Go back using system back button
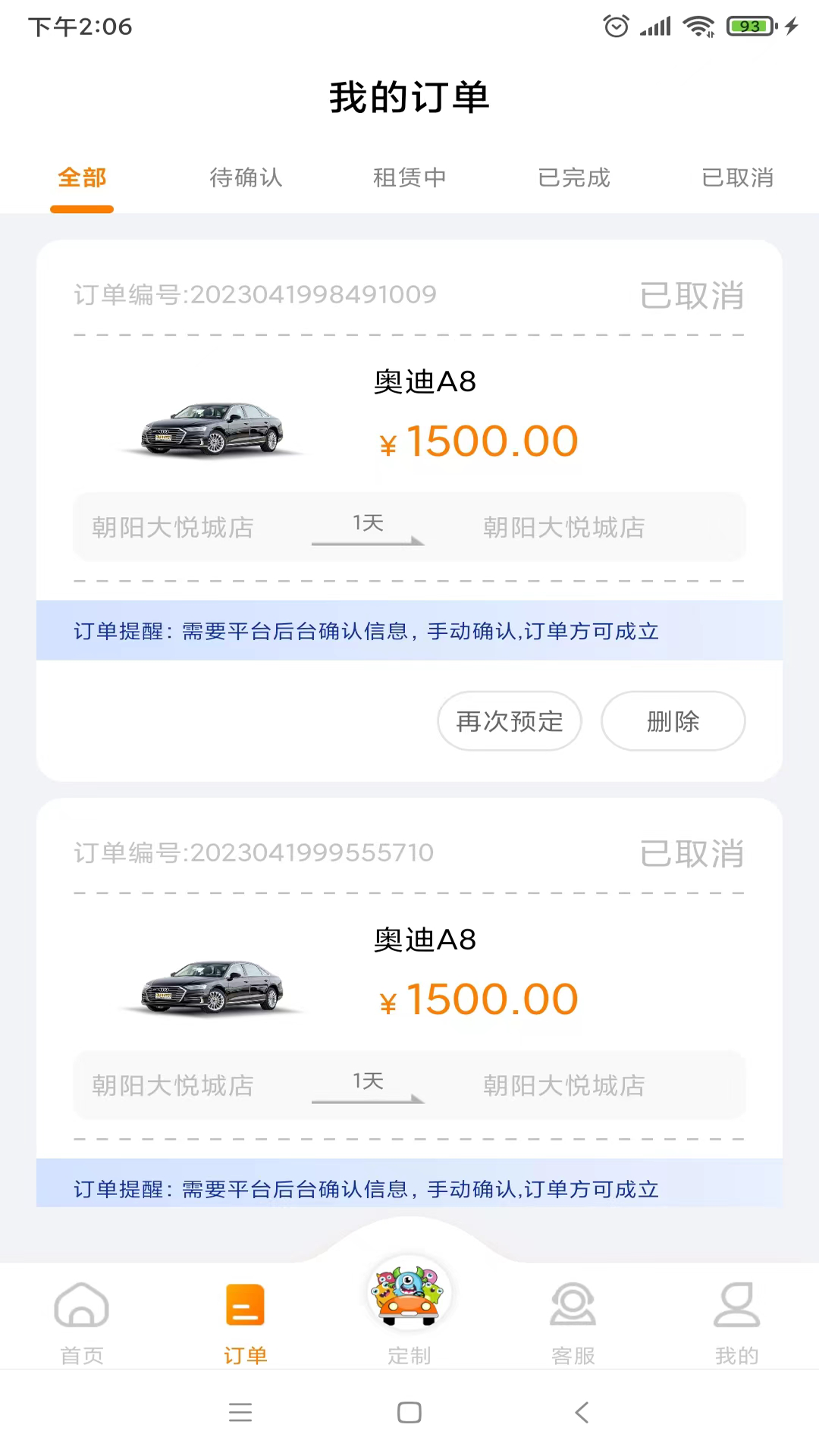Viewport: 819px width, 1456px height. click(x=582, y=1412)
